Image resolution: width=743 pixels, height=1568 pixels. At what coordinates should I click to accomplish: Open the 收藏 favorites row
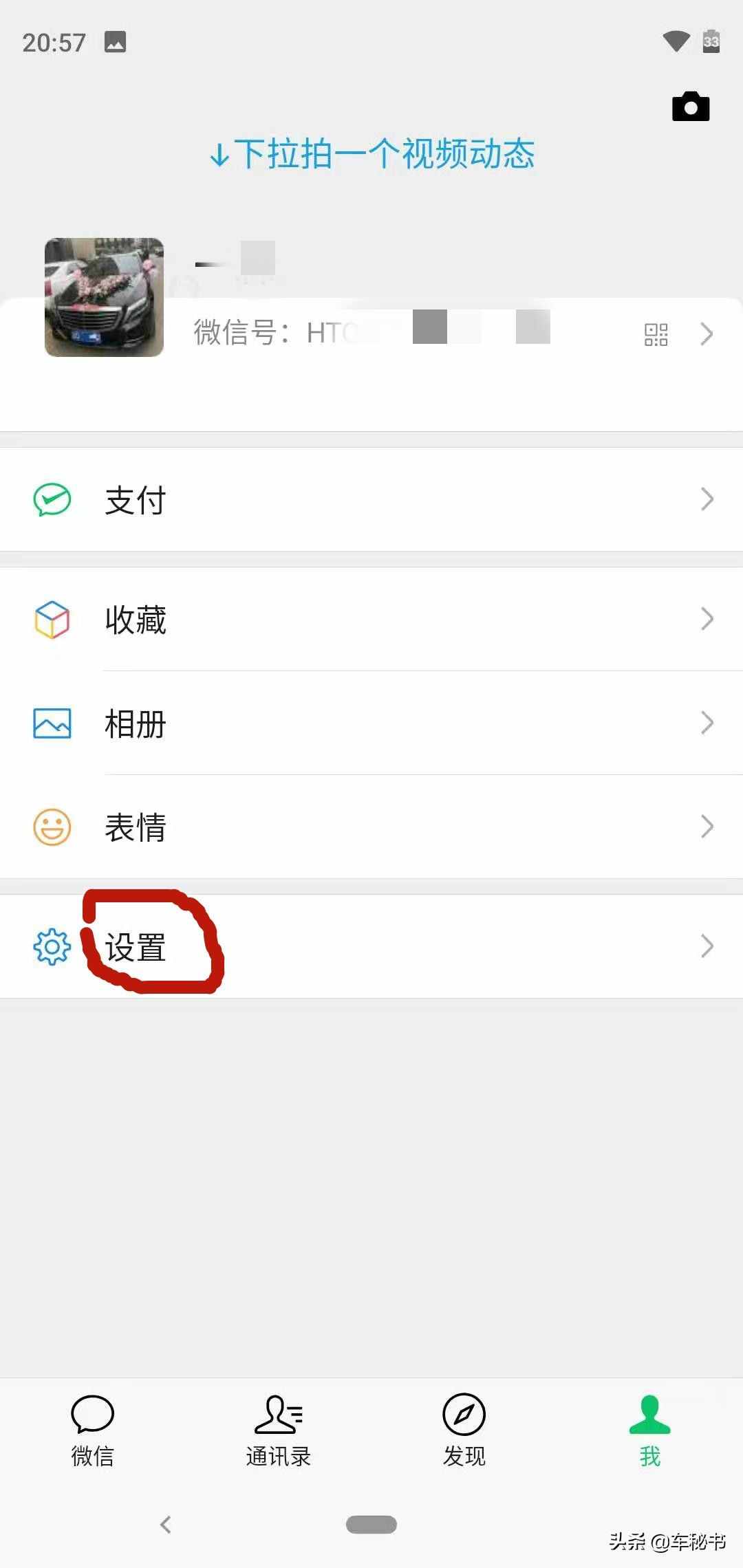click(371, 619)
